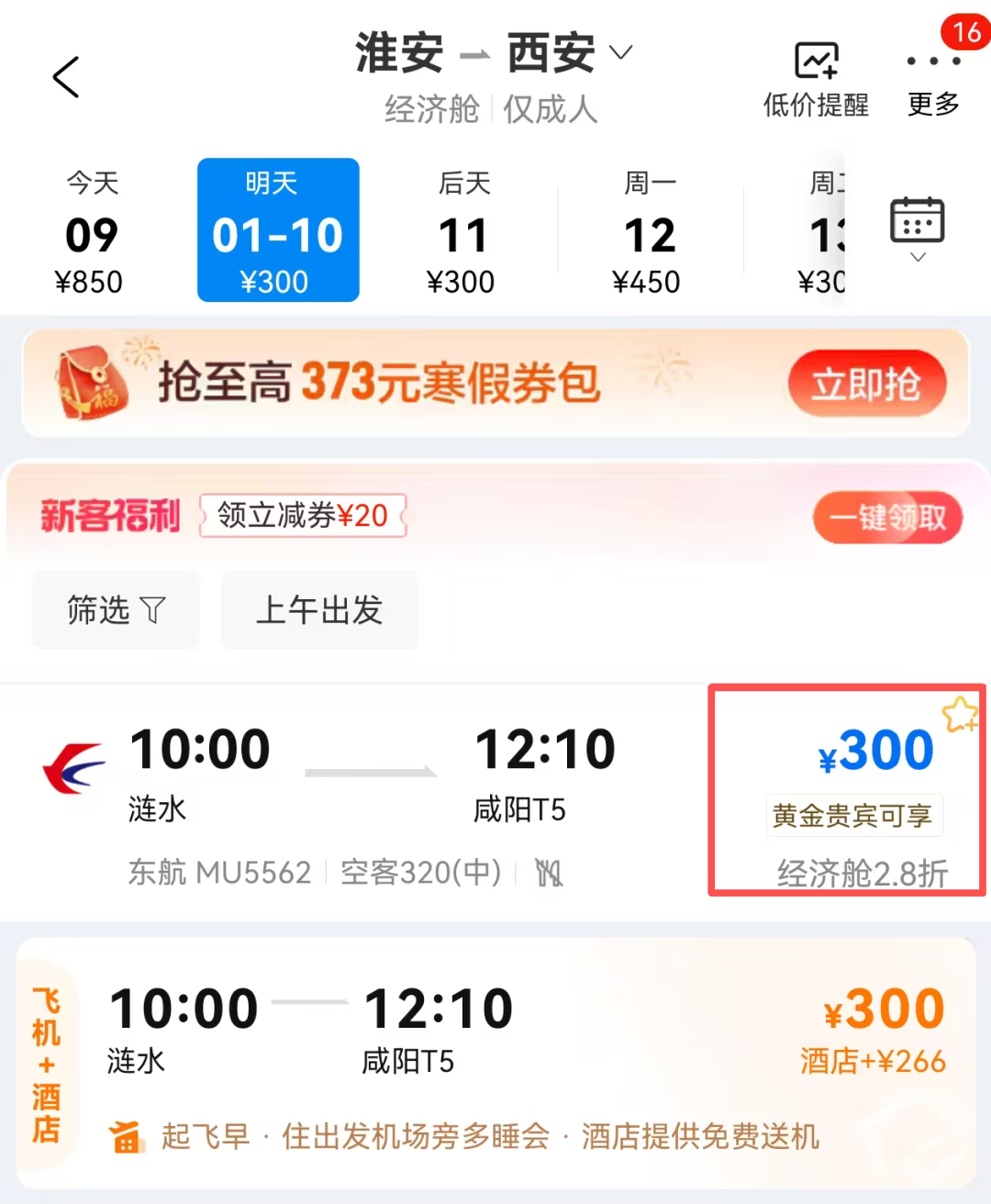Apply the 上午出发 filter chip

tap(319, 609)
